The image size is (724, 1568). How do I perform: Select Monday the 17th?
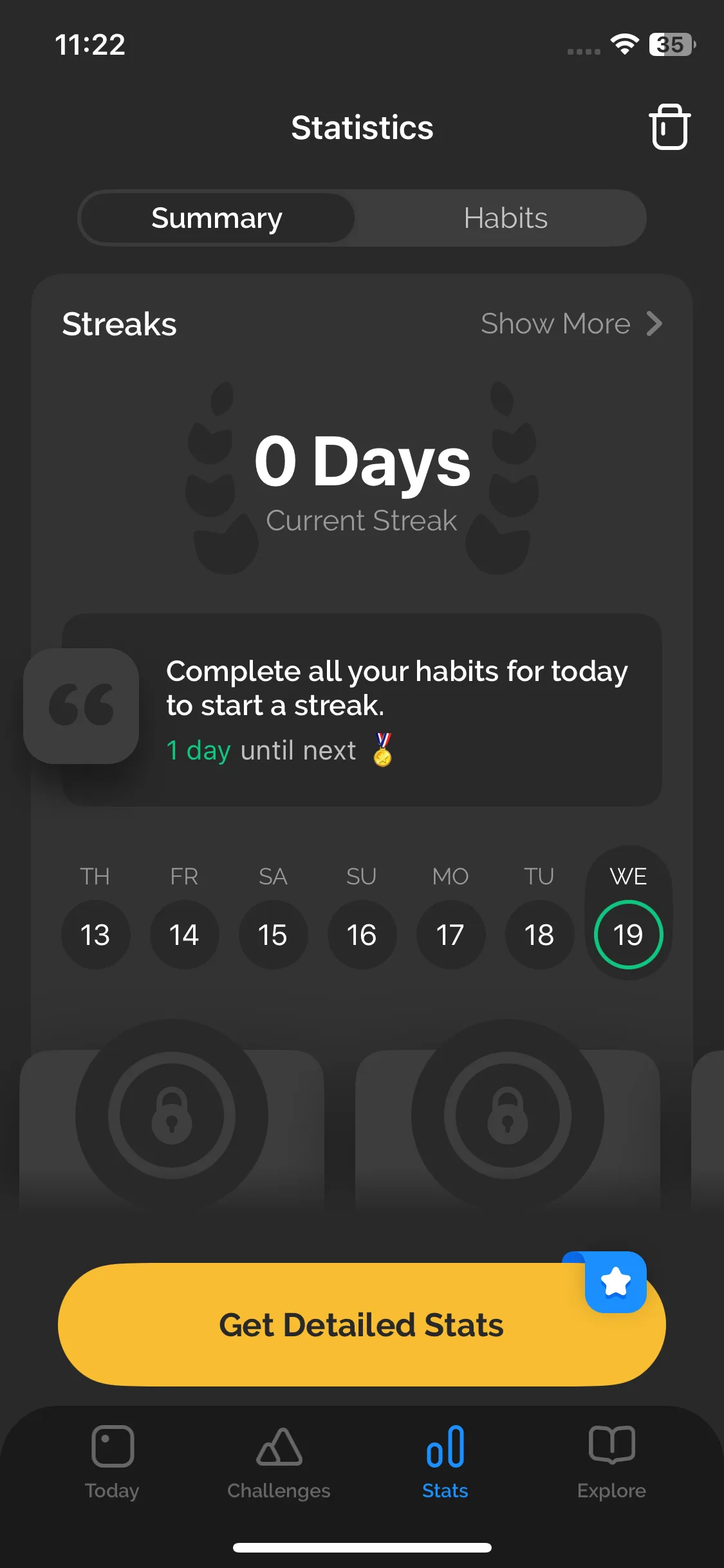click(450, 935)
